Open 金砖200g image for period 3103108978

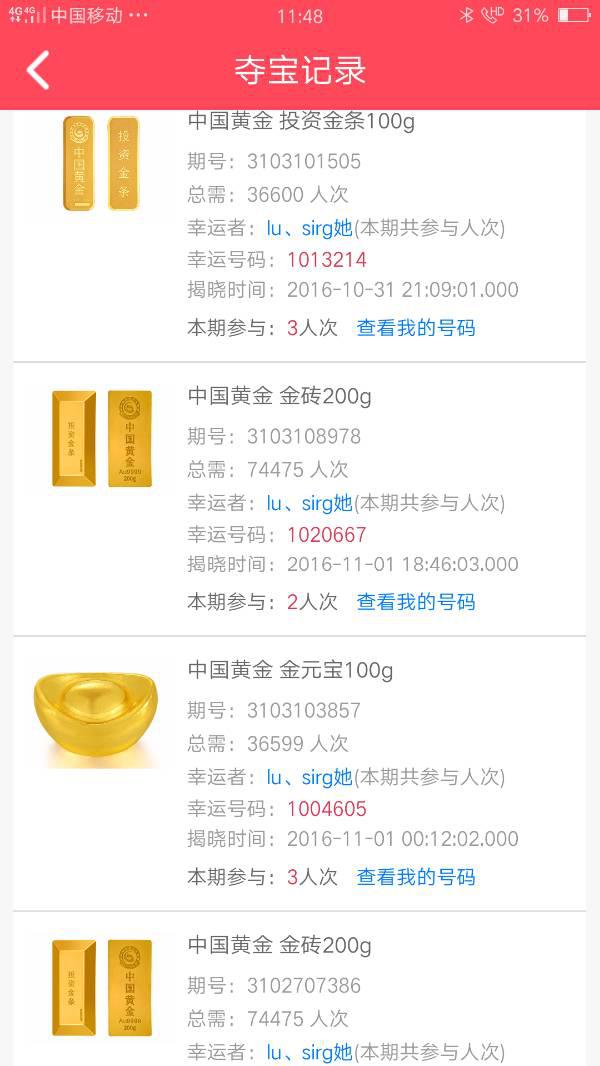(101, 439)
